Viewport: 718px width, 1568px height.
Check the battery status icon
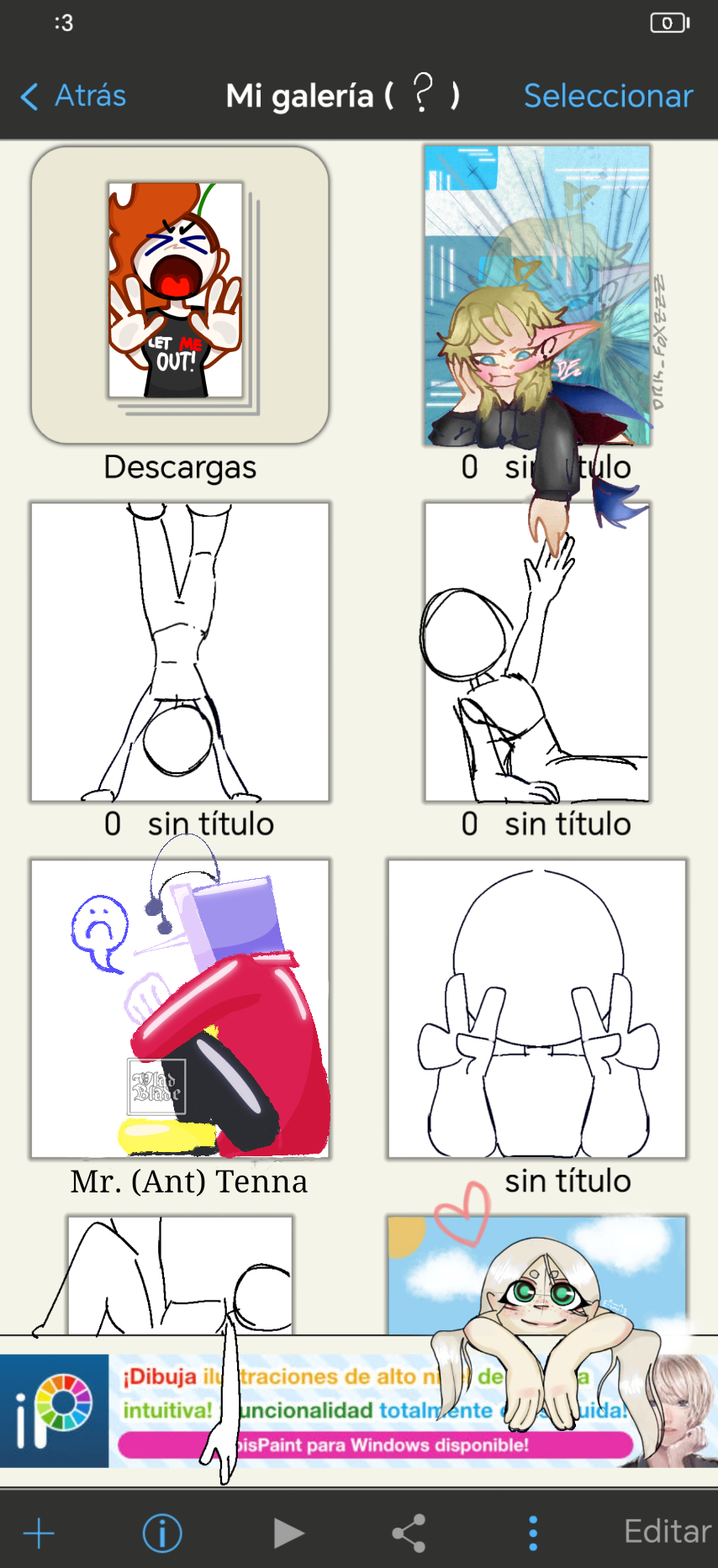click(668, 24)
